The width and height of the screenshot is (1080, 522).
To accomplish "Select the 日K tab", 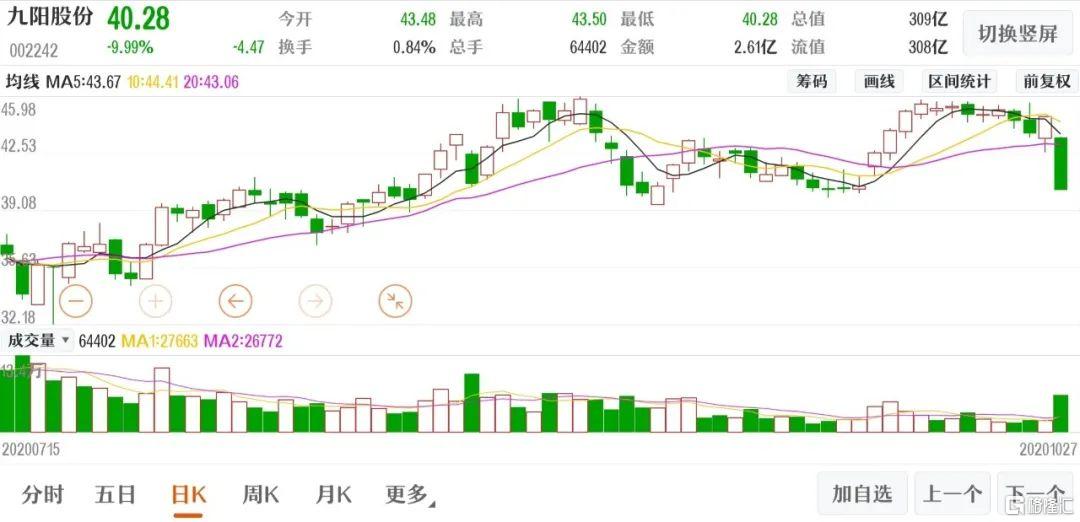I will [x=188, y=494].
